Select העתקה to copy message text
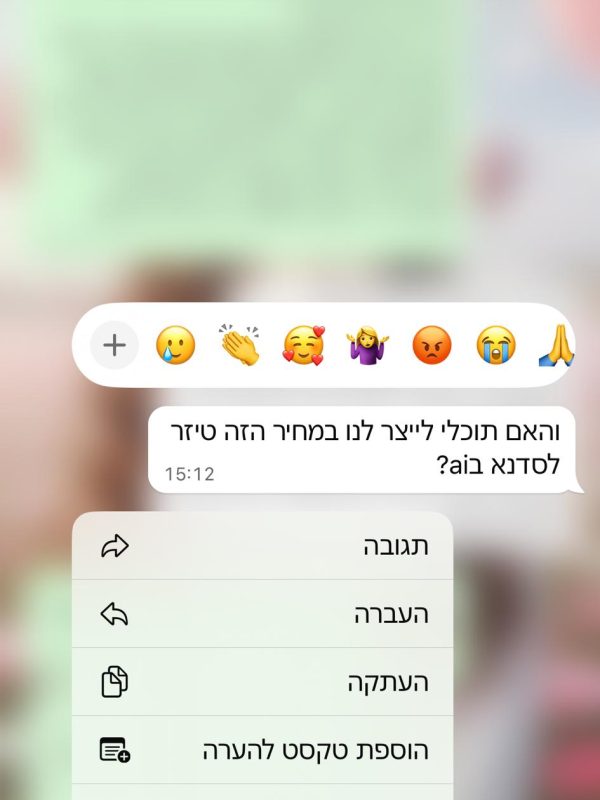 (x=262, y=682)
